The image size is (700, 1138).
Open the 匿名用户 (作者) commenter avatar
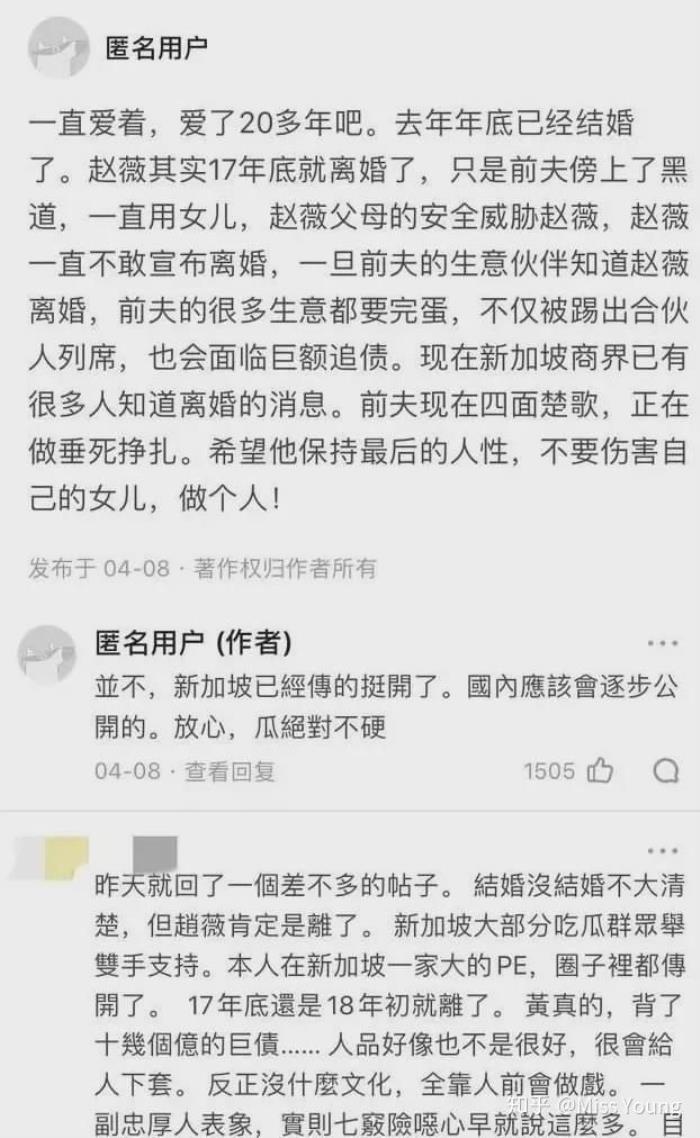click(47, 655)
